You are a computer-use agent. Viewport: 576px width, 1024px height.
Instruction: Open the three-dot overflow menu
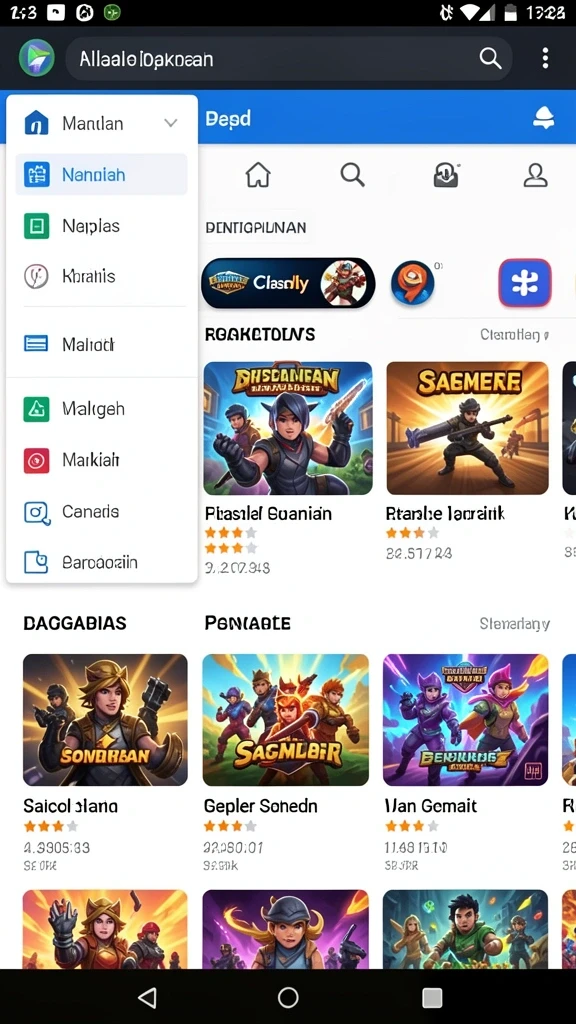pyautogui.click(x=545, y=59)
